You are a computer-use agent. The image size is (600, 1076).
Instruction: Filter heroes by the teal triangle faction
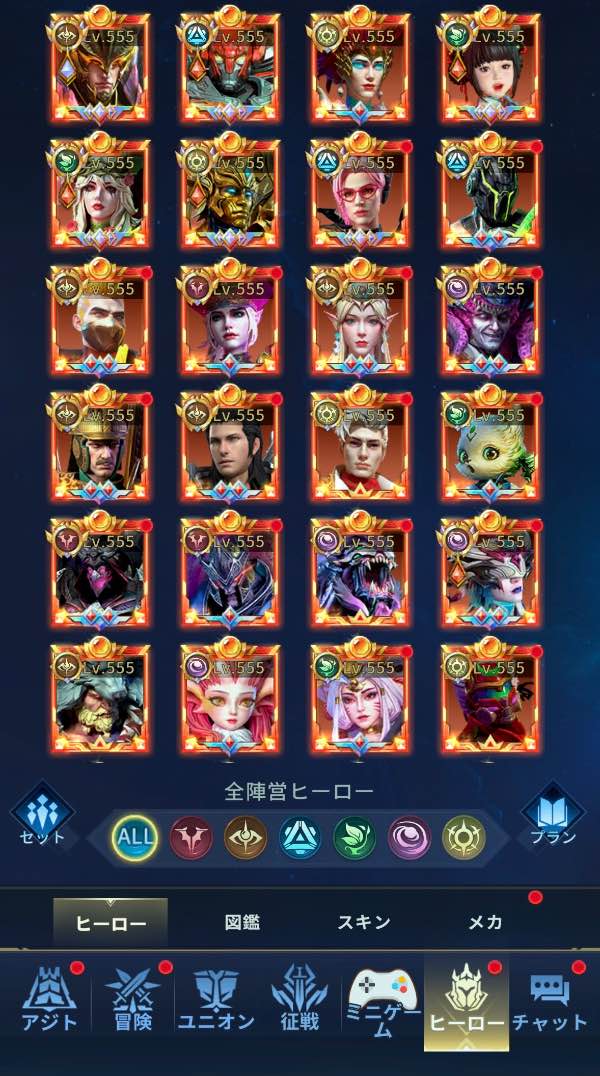300,838
